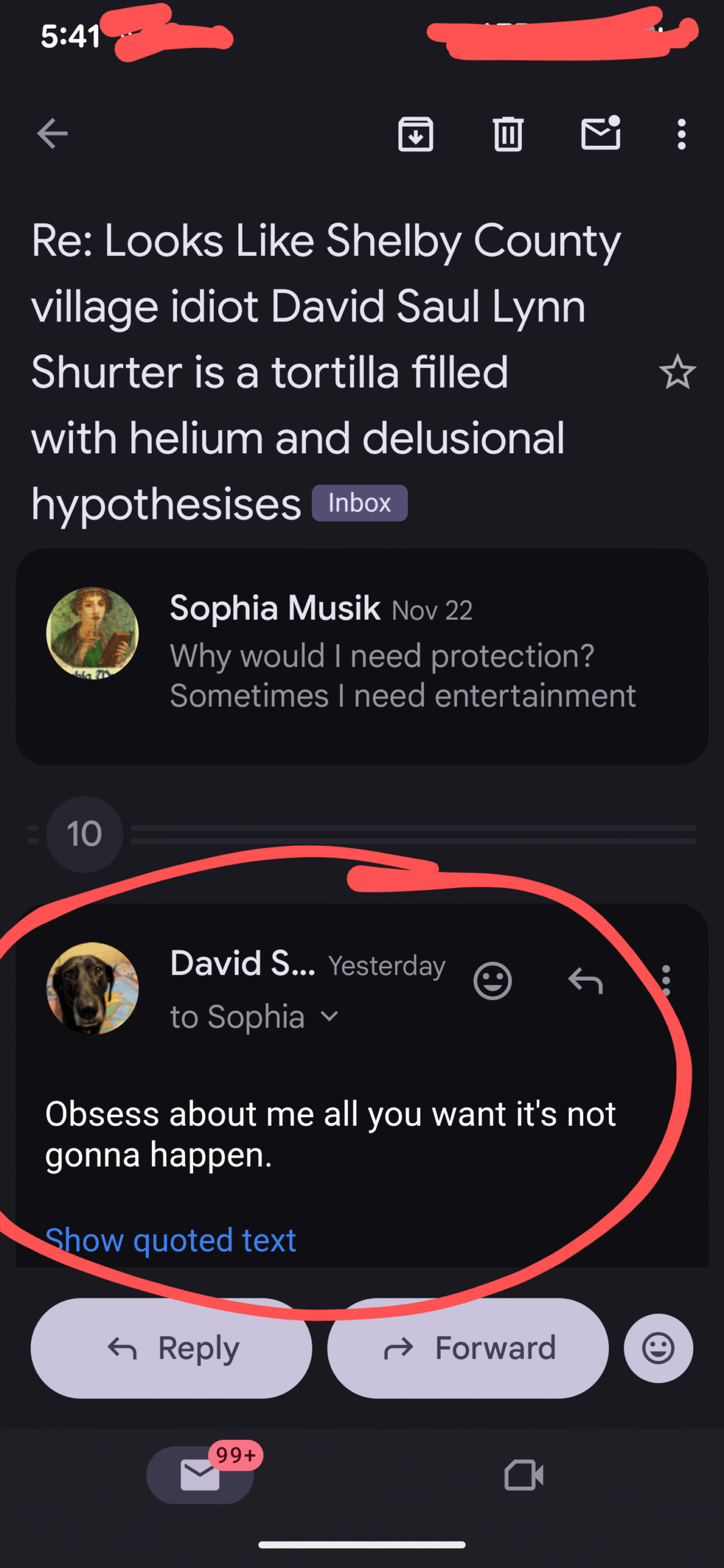Switch to the Mail tab
This screenshot has height=1568, width=724.
click(x=200, y=1475)
